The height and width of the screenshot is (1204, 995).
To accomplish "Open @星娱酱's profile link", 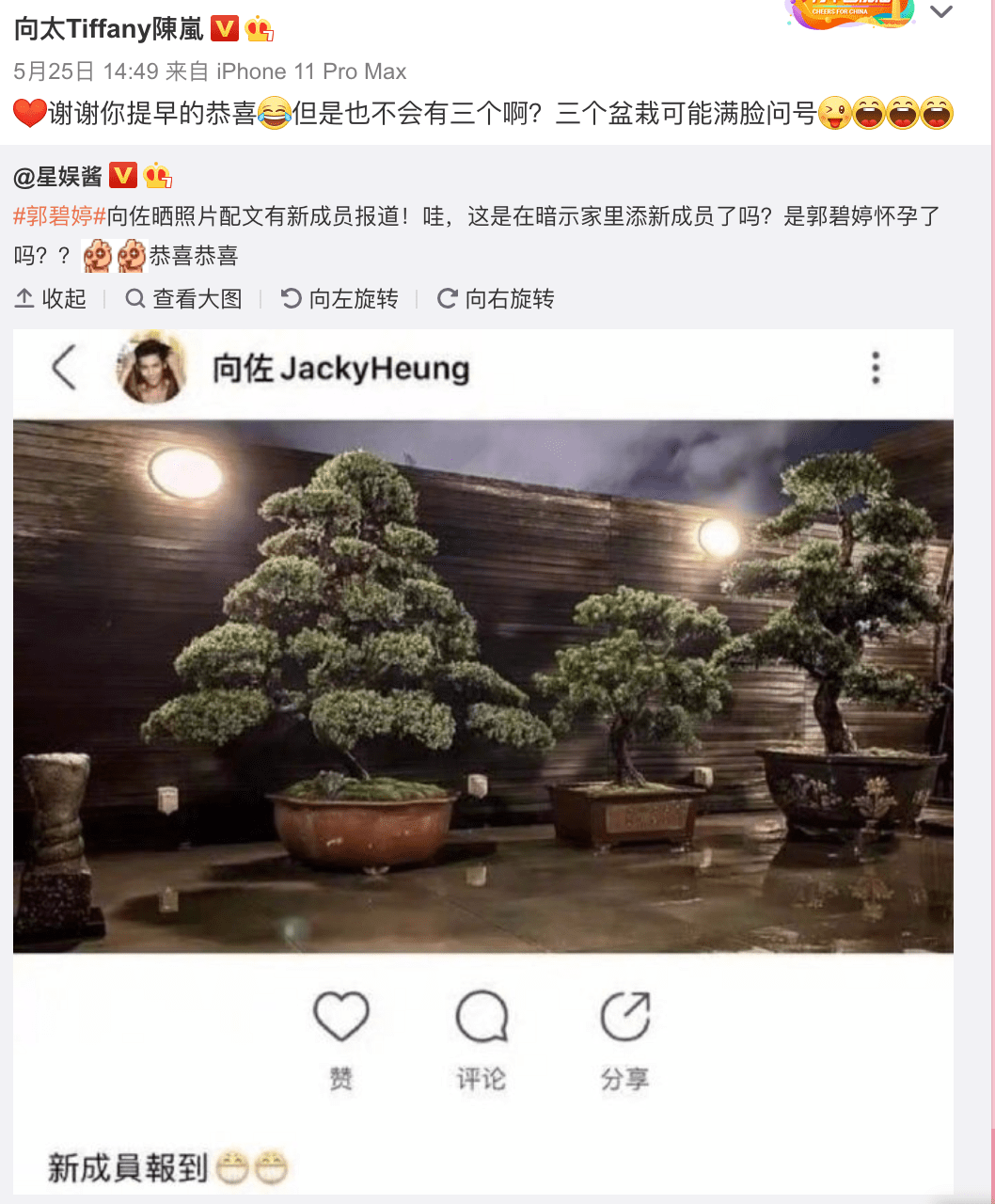I will pos(58,177).
